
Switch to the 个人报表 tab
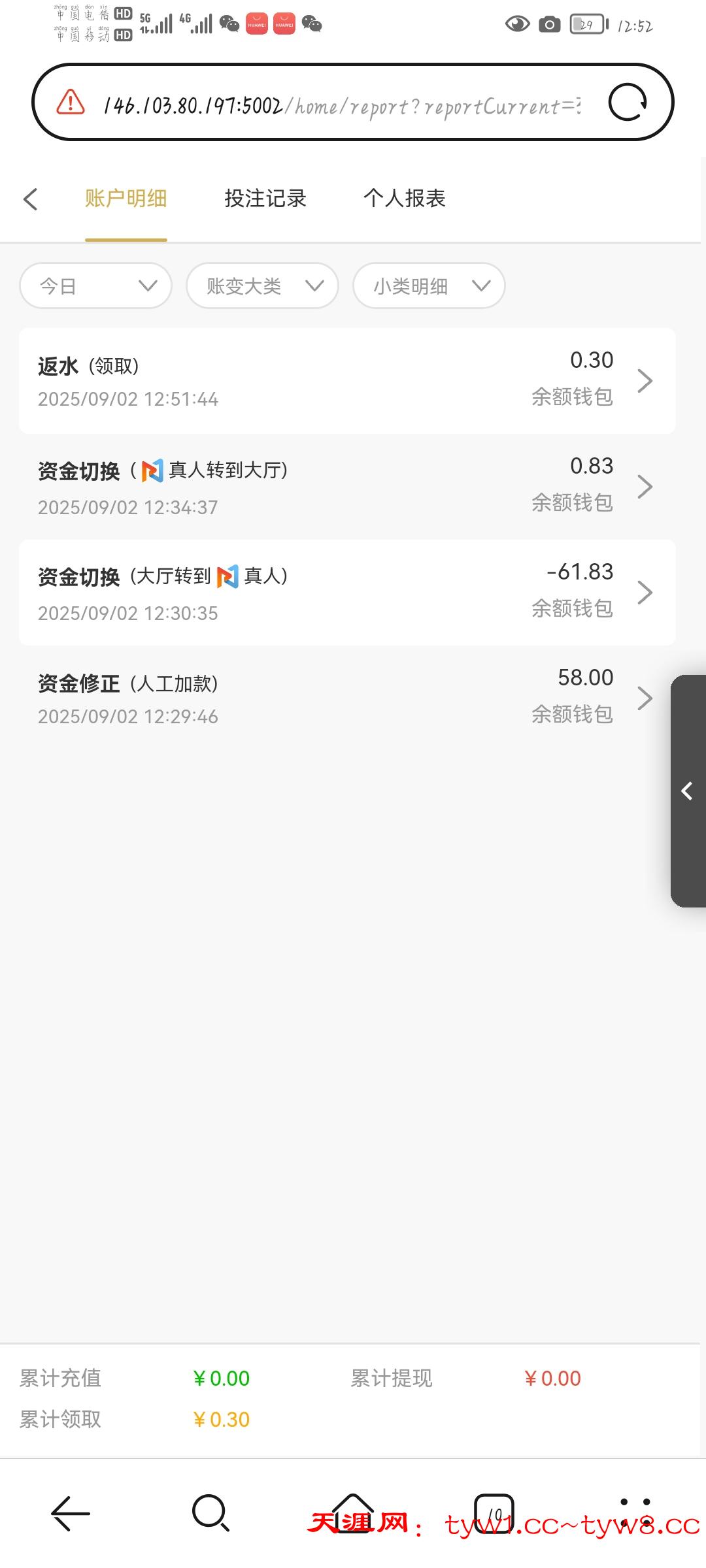click(x=405, y=199)
